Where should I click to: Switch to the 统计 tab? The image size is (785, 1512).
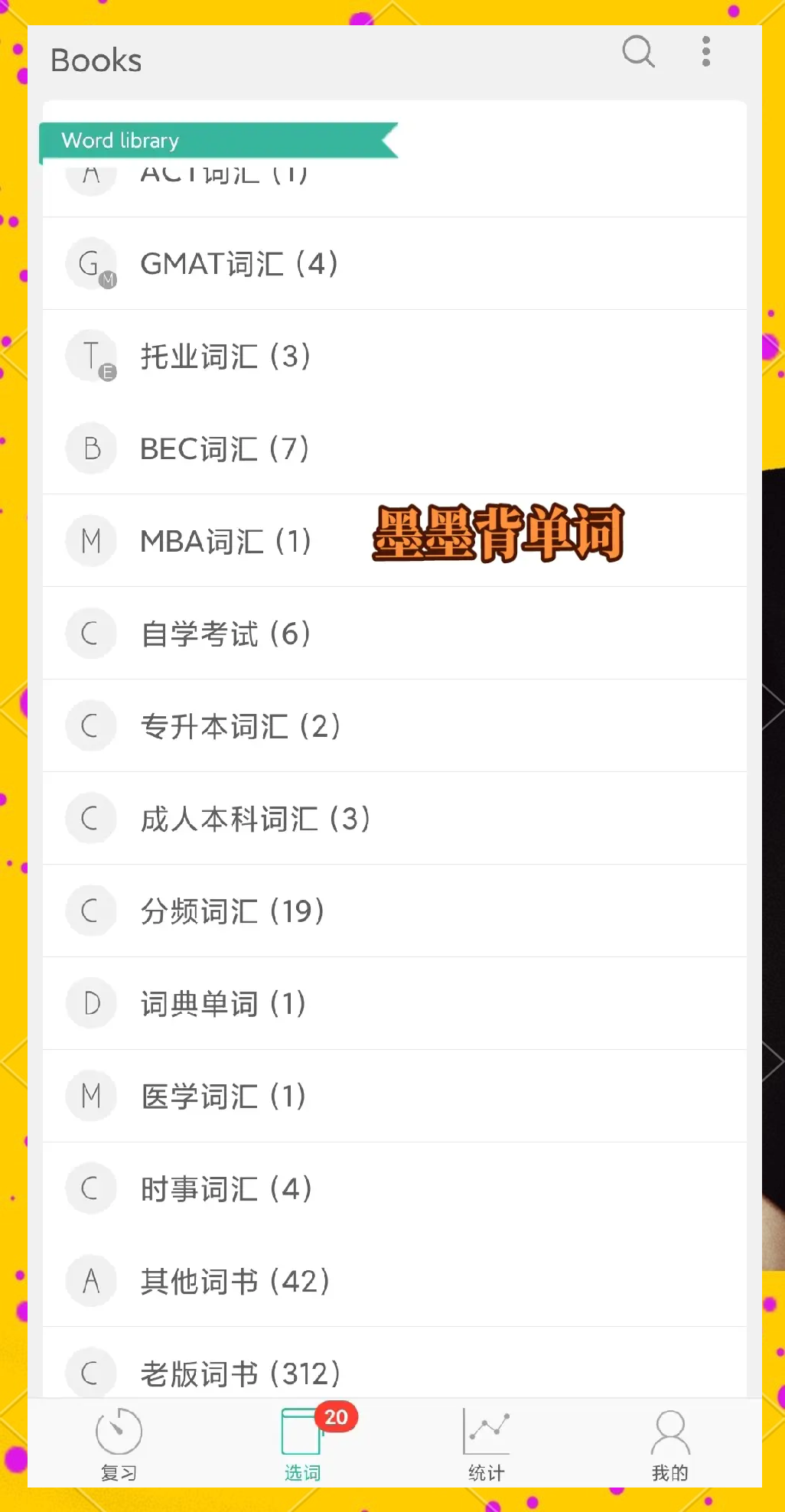486,1444
